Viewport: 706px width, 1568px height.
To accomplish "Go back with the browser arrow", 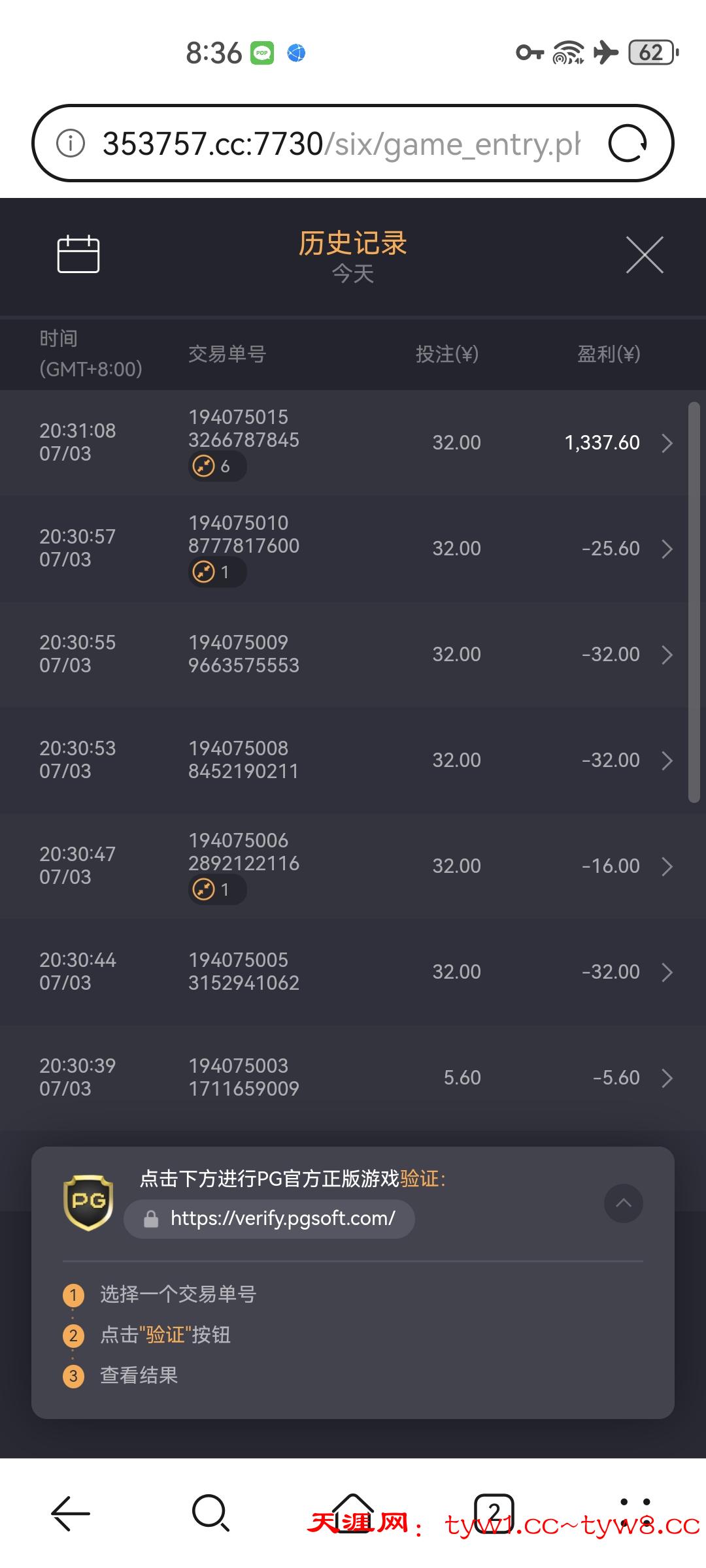I will click(71, 1513).
